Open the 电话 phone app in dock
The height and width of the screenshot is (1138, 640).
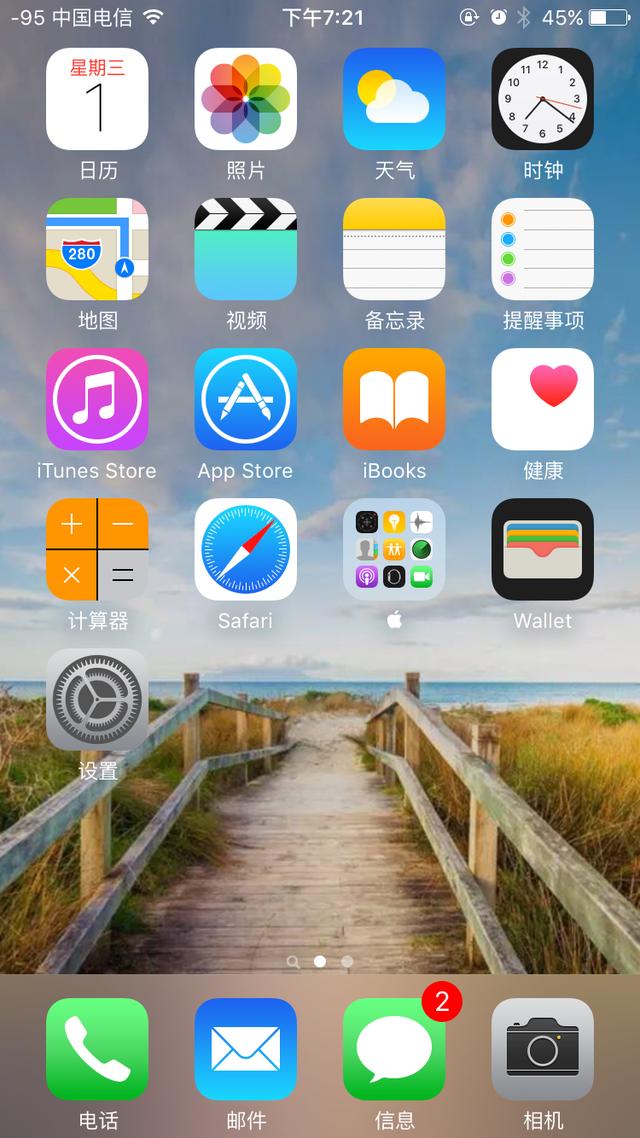point(97,1049)
